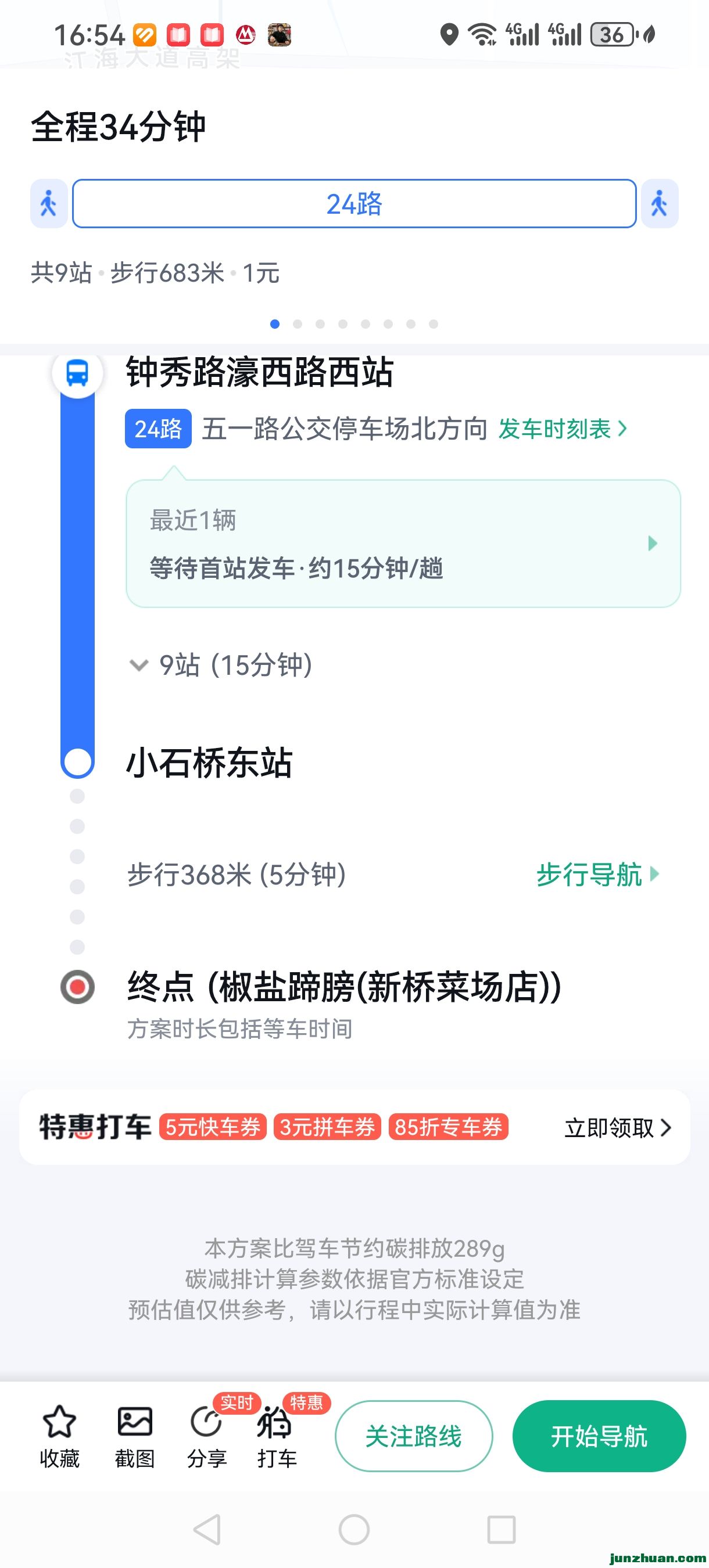Select the last walking segment icon
The image size is (709, 1568).
click(659, 203)
